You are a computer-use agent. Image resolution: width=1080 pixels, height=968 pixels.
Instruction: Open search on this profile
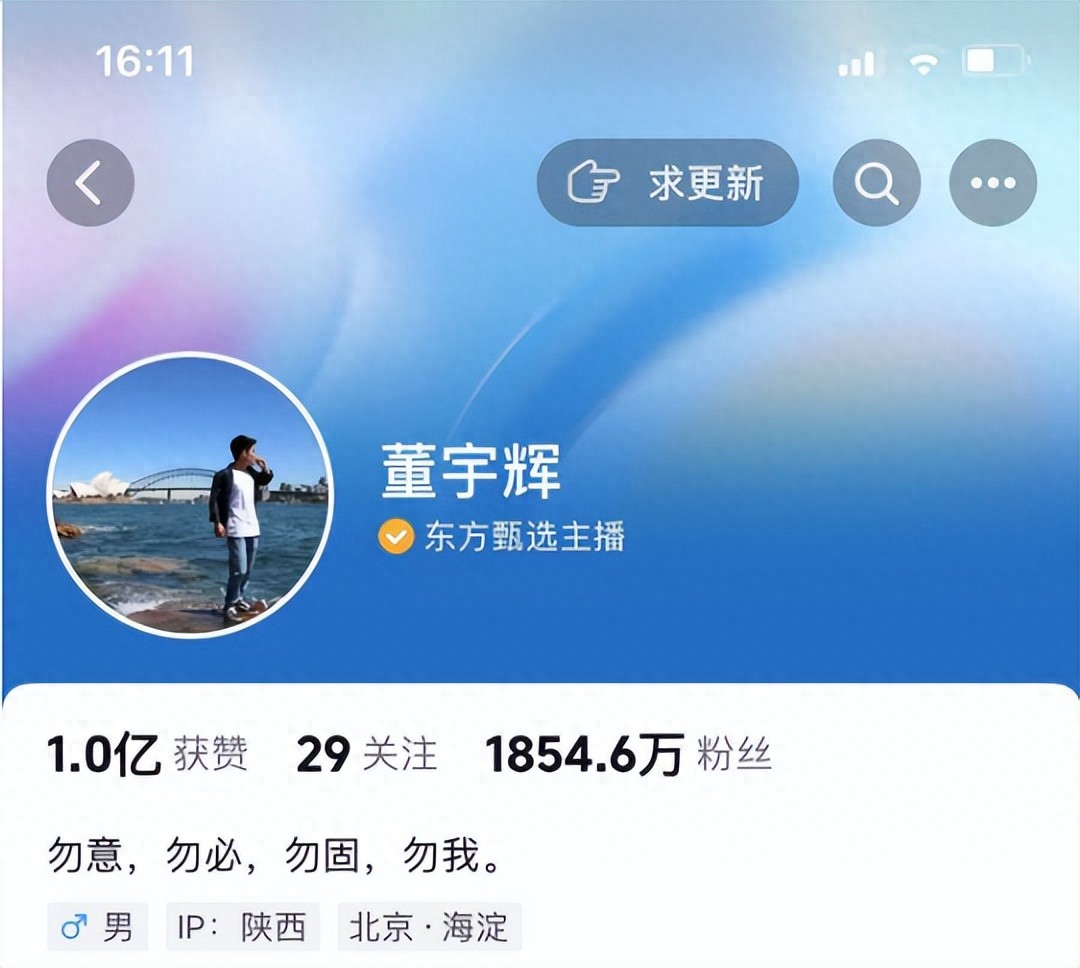coord(876,183)
